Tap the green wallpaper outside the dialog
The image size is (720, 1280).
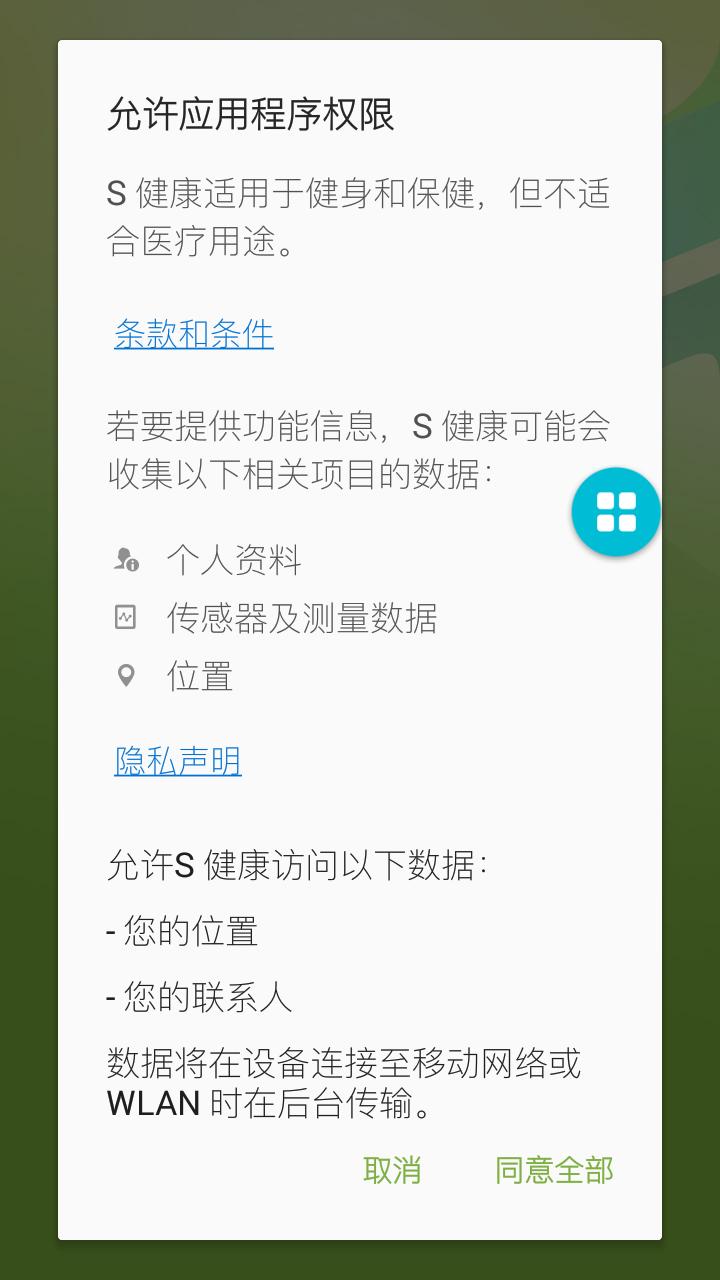pyautogui.click(x=30, y=640)
